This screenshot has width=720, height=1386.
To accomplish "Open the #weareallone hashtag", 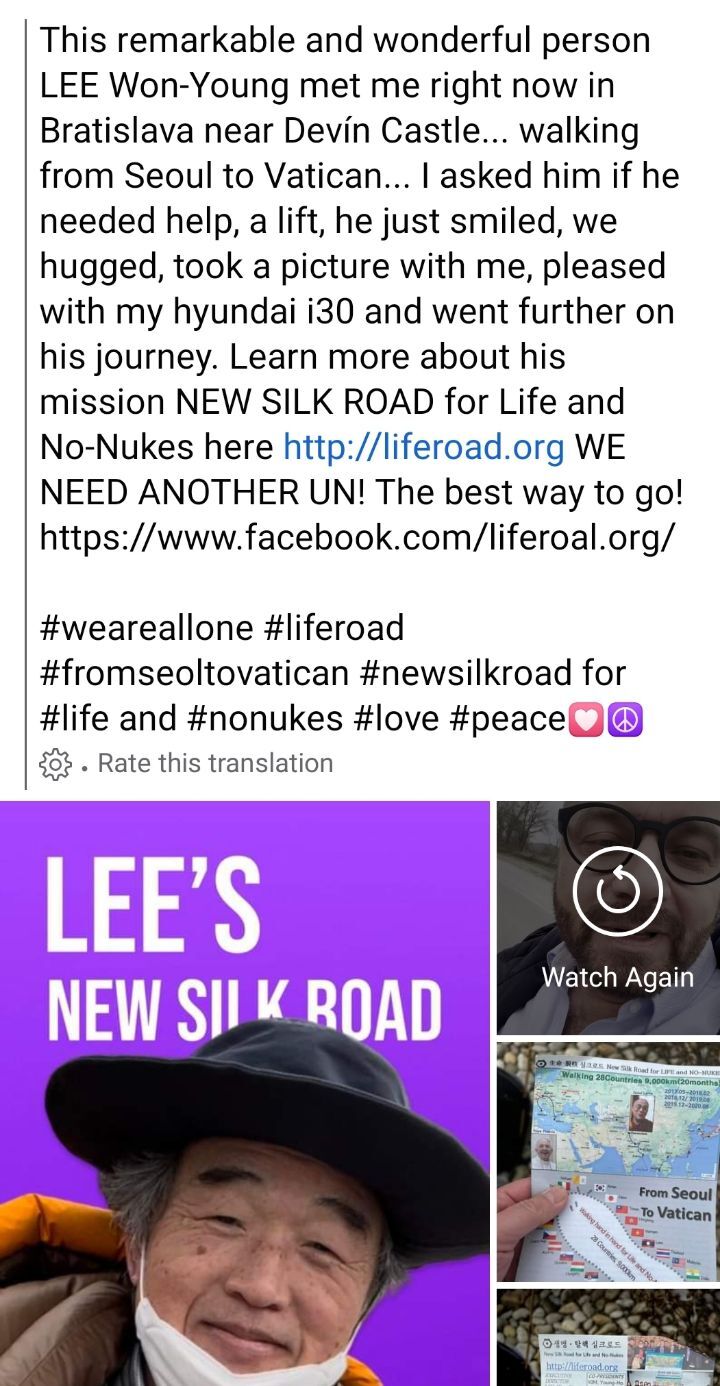I will click(x=148, y=628).
